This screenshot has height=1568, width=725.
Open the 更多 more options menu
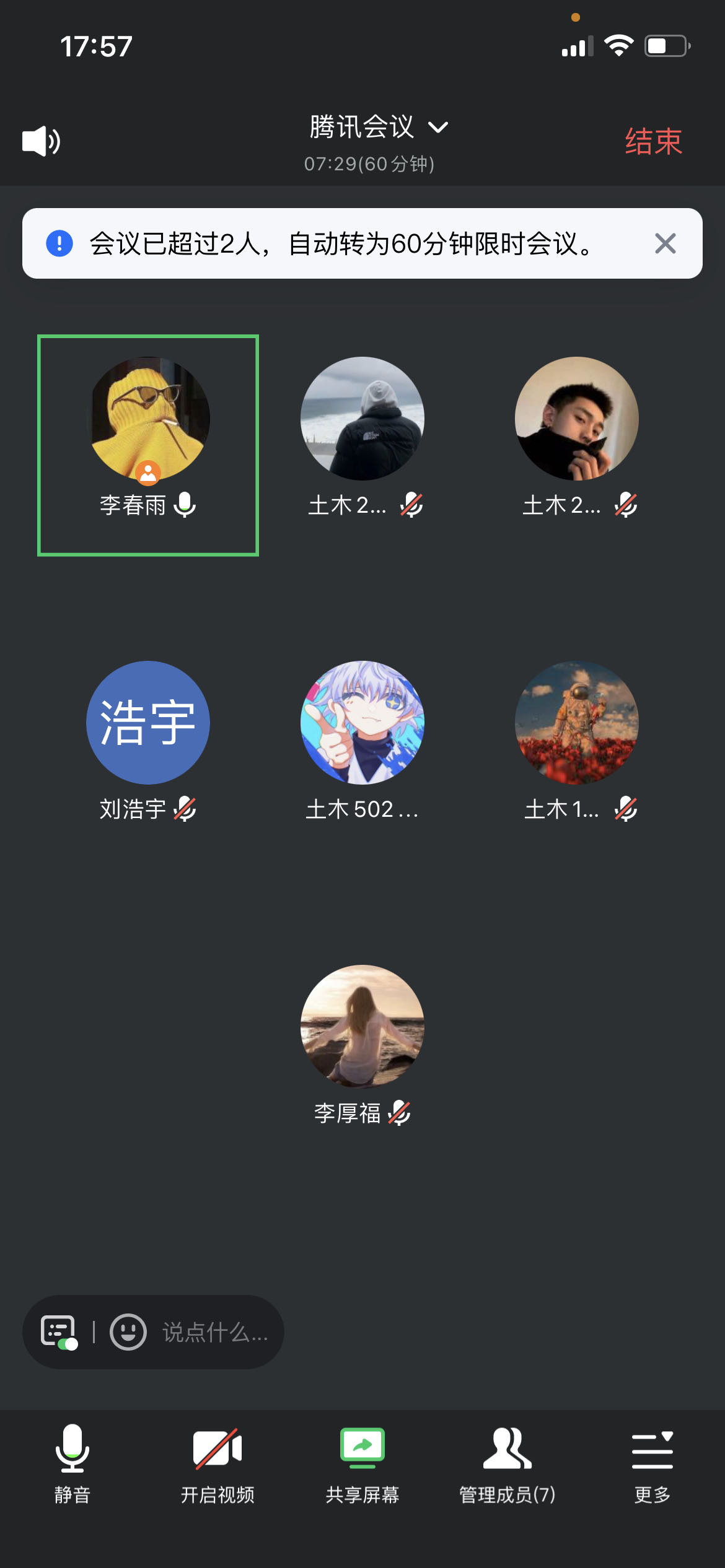click(x=652, y=1463)
